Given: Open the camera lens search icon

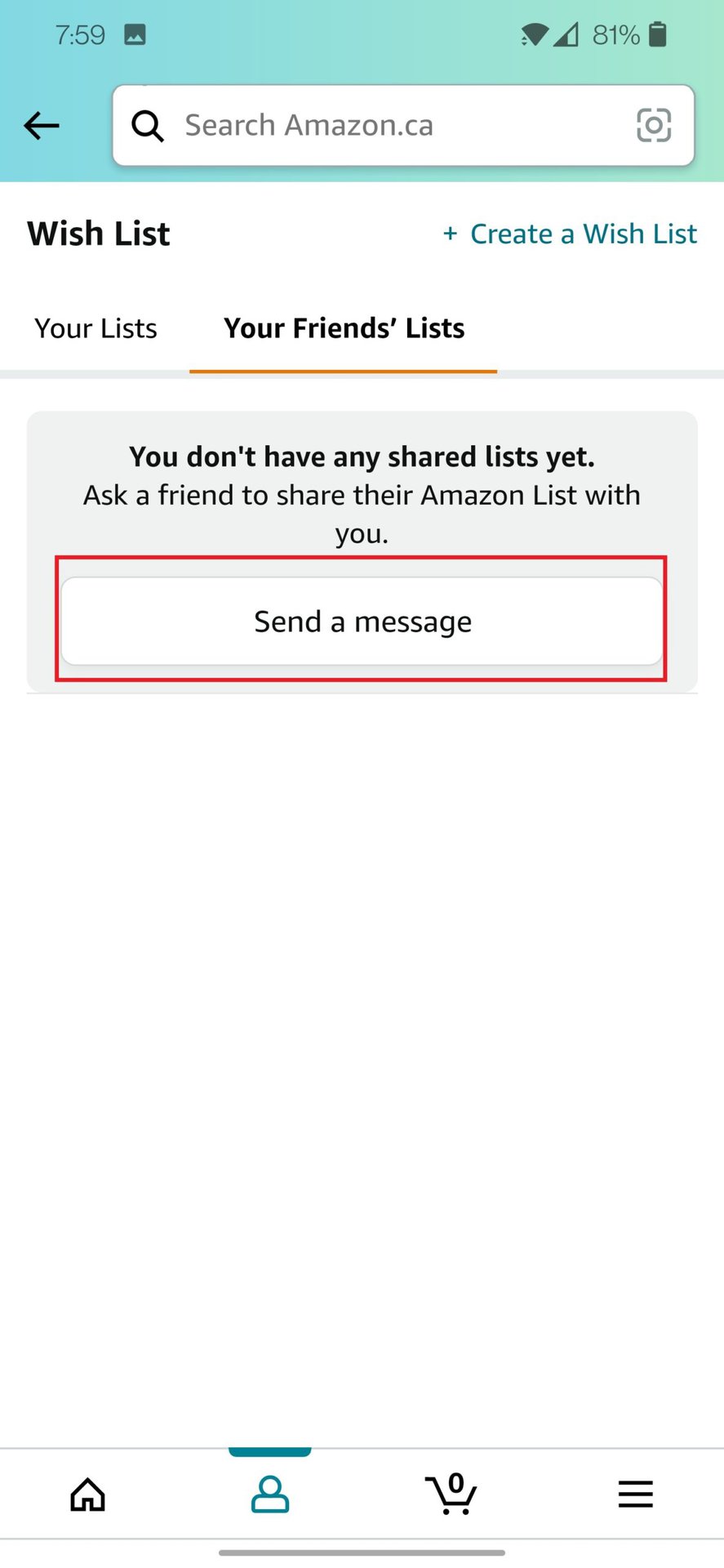Looking at the screenshot, I should point(654,125).
